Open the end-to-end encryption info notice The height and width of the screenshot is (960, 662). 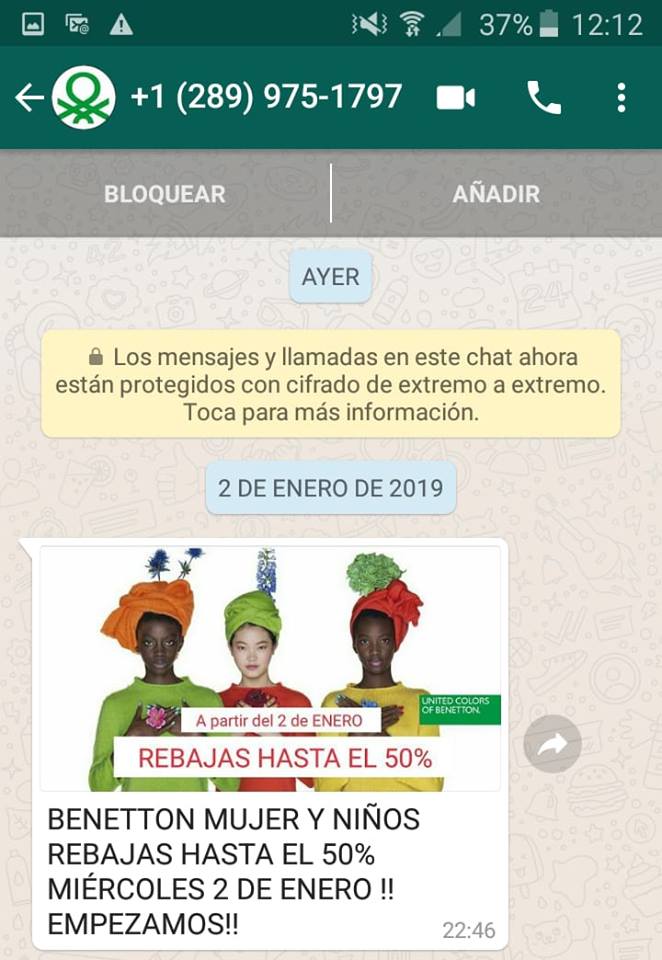click(x=331, y=384)
